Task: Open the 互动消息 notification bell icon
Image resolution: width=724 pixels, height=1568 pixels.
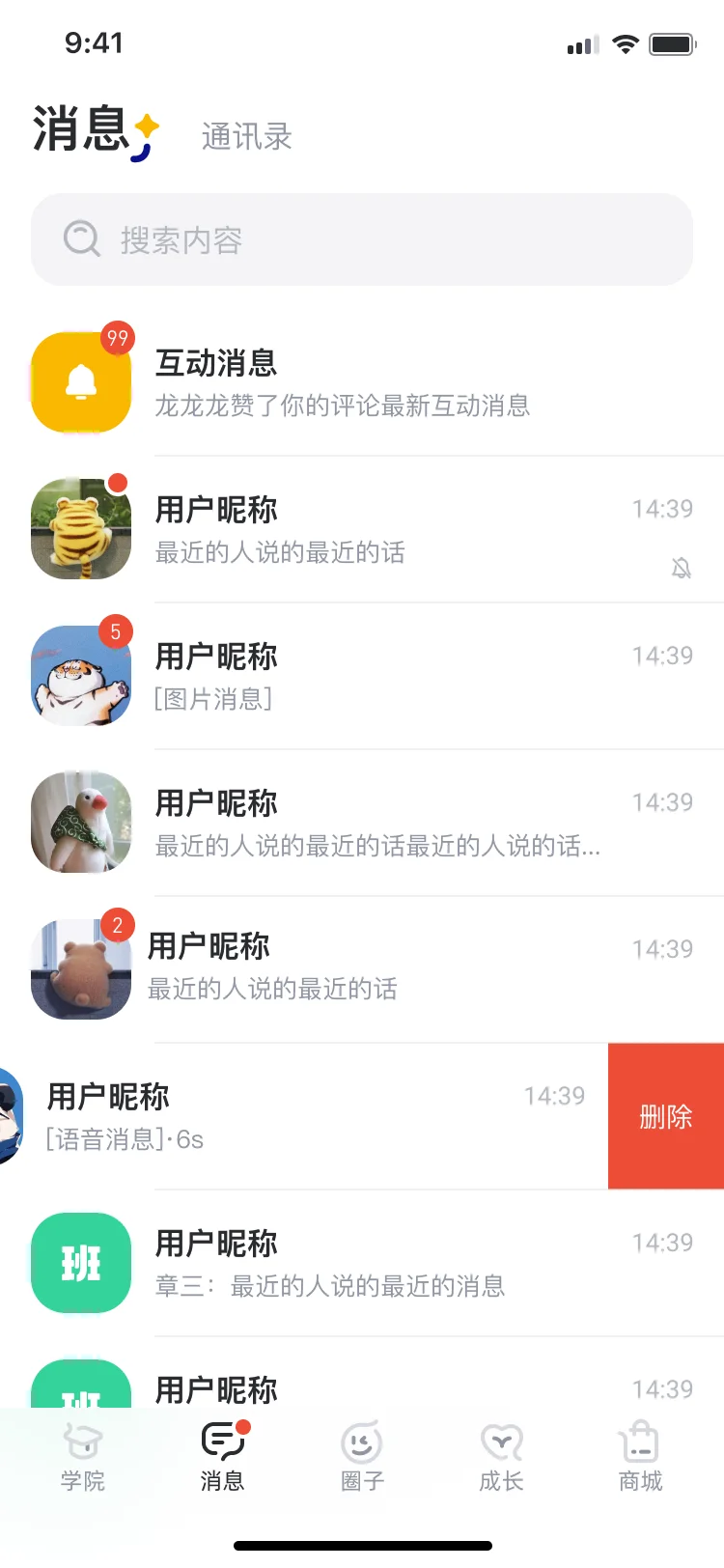Action: pos(80,381)
